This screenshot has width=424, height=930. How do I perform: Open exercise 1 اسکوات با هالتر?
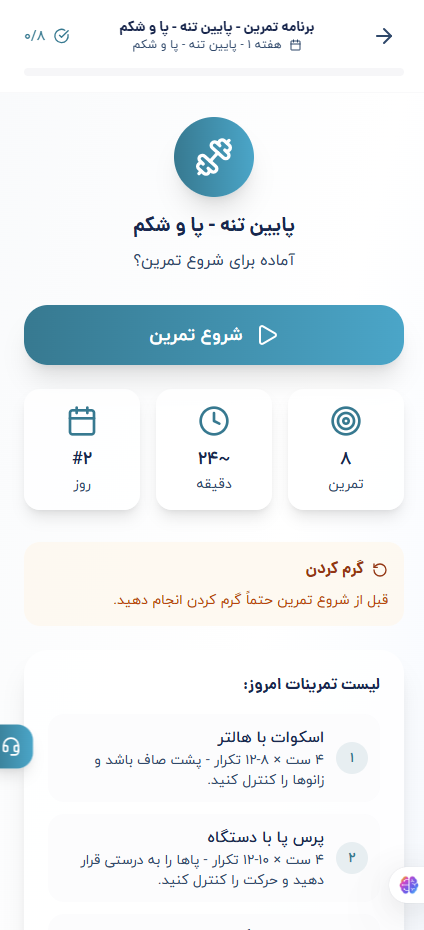(213, 758)
